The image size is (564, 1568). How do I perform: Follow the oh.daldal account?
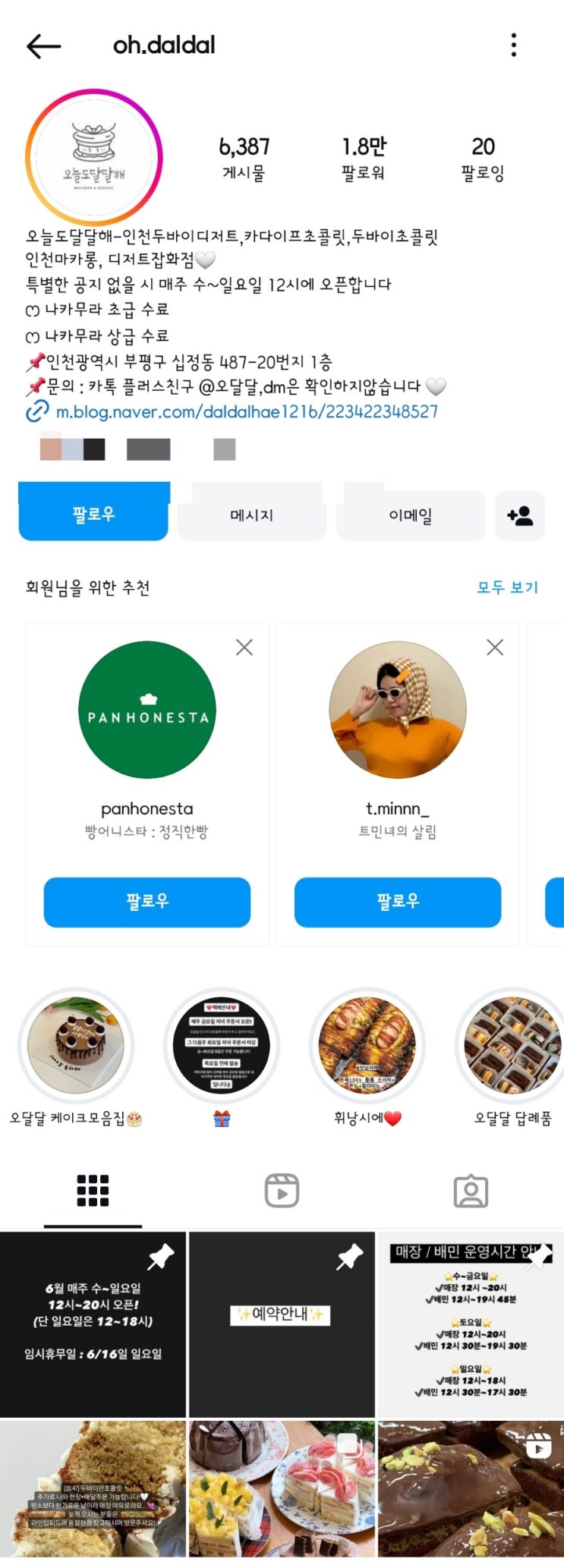point(93,515)
